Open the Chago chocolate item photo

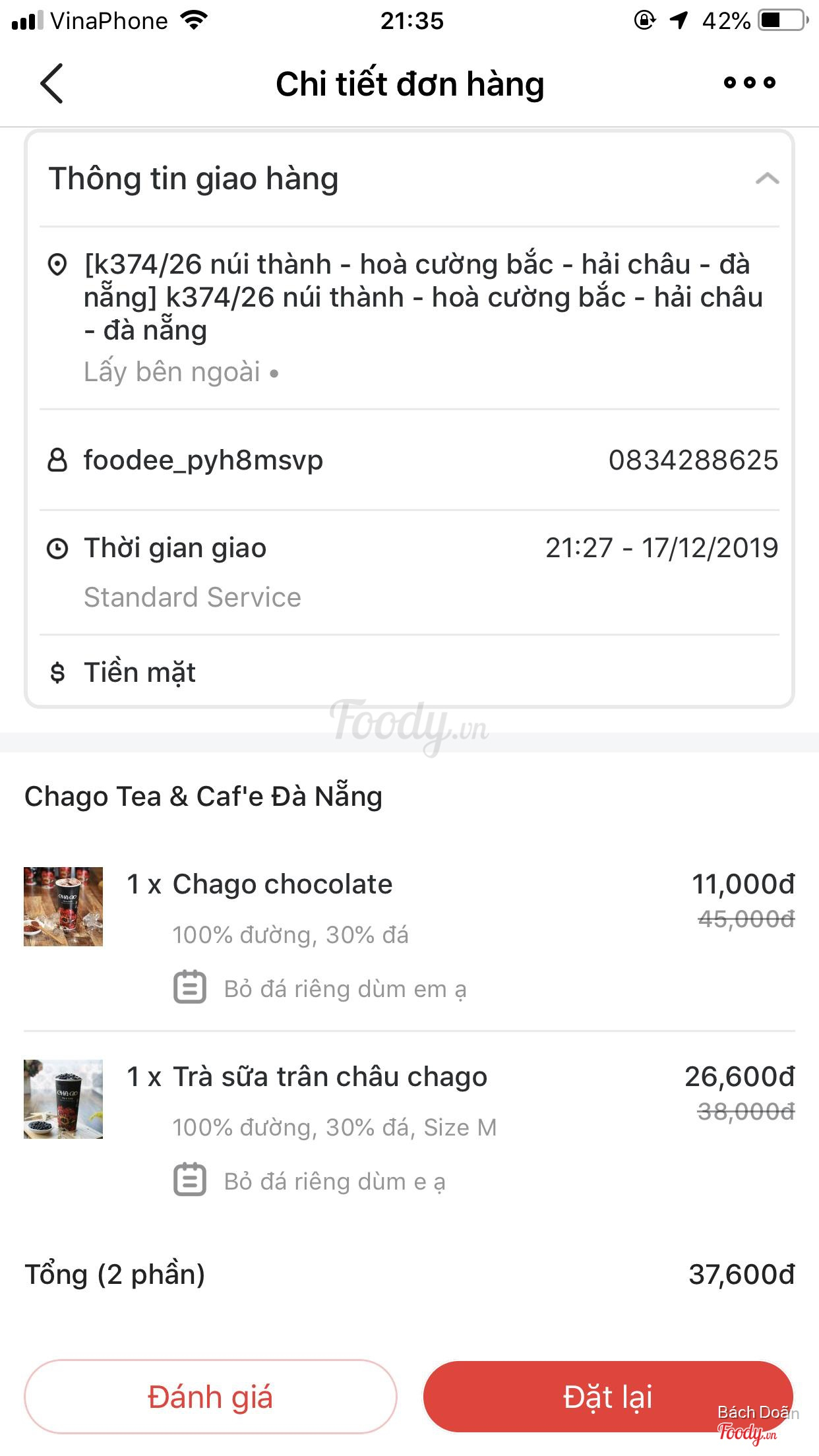coord(63,907)
